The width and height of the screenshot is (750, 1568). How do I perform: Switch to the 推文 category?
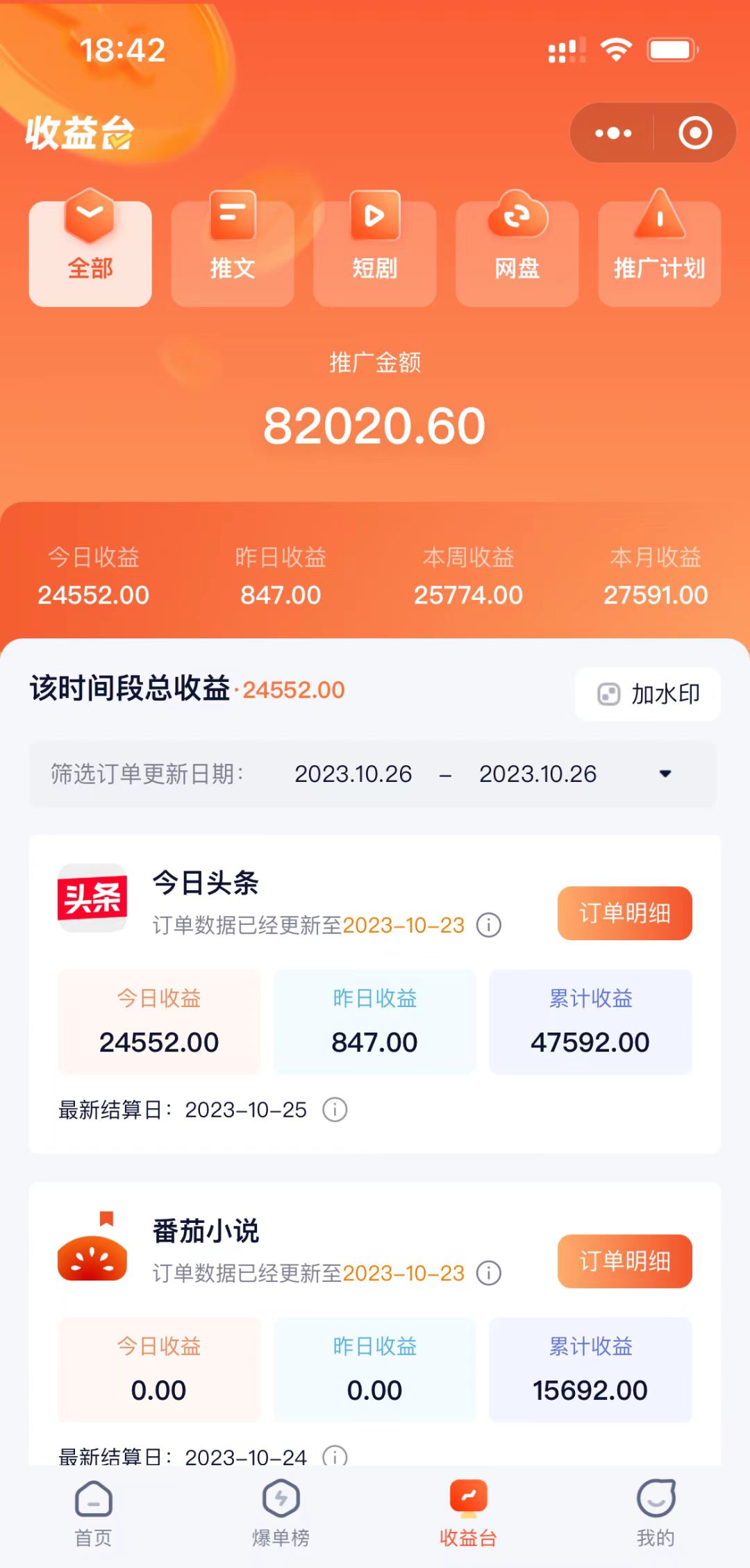(x=233, y=254)
